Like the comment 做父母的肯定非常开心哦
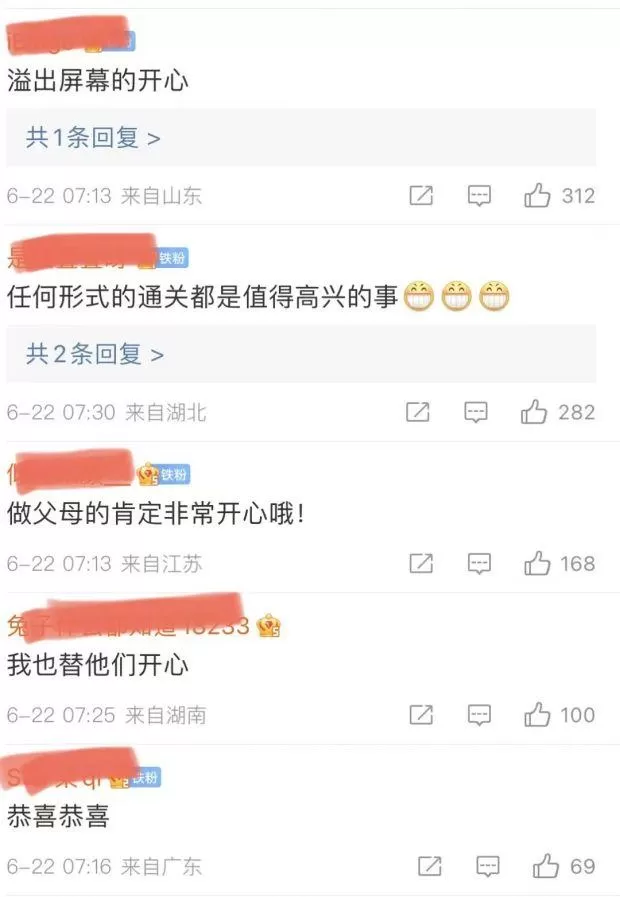 (x=538, y=564)
